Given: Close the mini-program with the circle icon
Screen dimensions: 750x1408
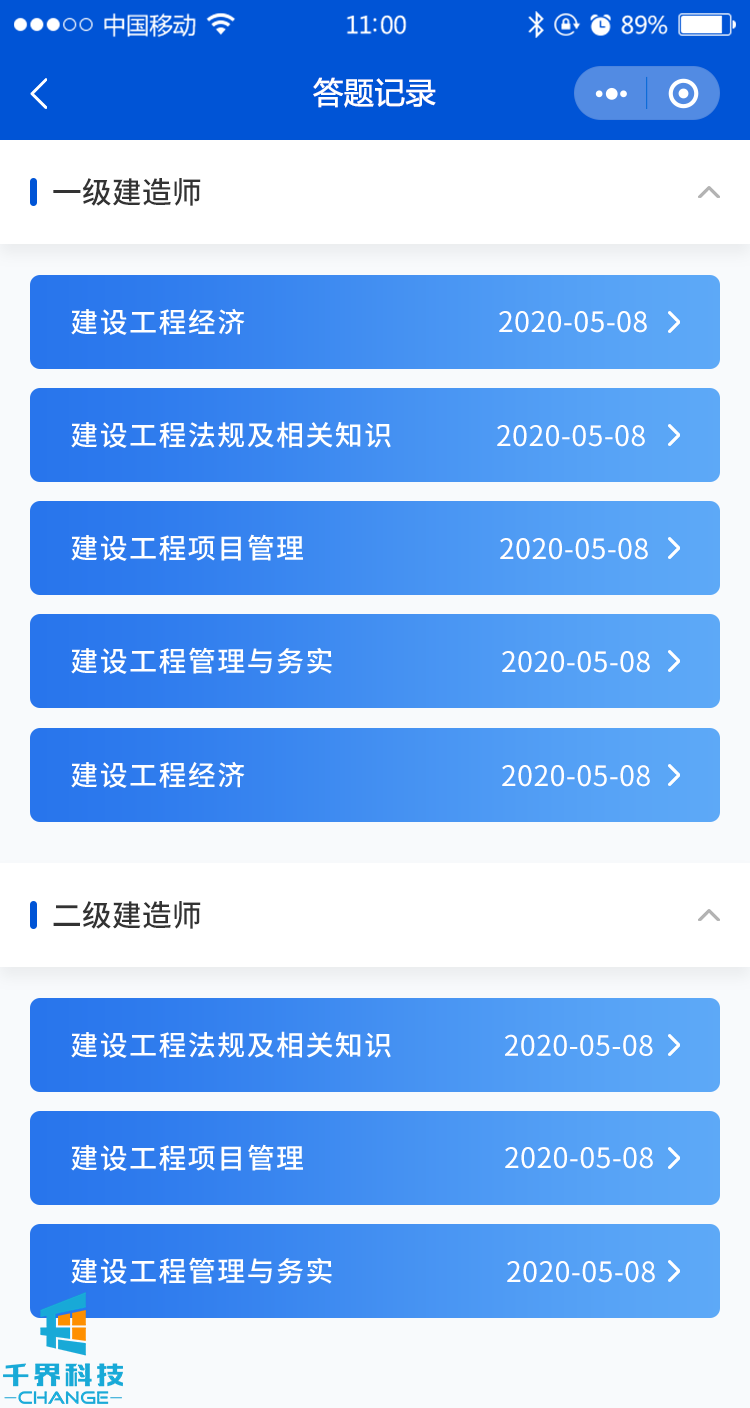Looking at the screenshot, I should pyautogui.click(x=684, y=94).
